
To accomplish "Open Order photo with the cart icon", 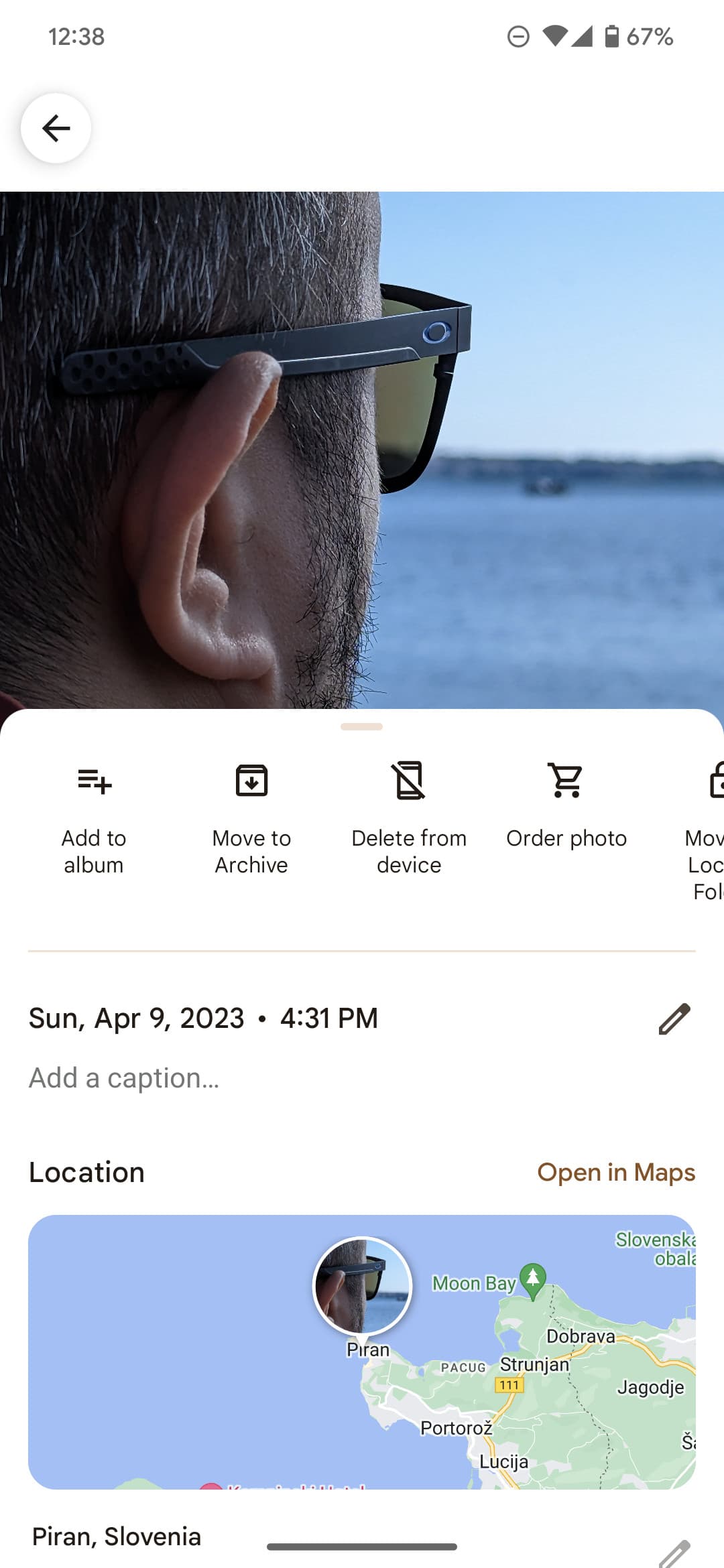I will (566, 779).
